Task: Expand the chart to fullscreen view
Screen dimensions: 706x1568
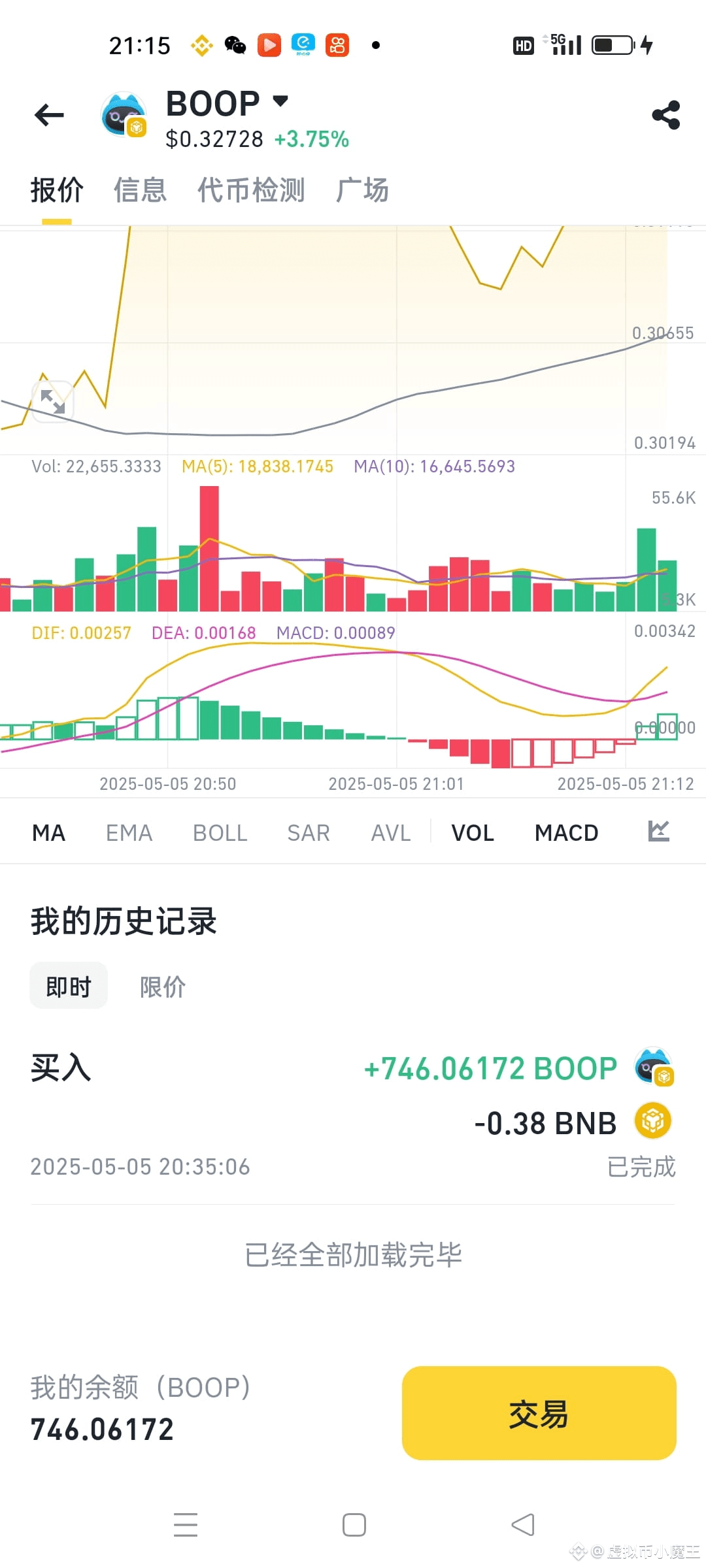Action: 53,402
